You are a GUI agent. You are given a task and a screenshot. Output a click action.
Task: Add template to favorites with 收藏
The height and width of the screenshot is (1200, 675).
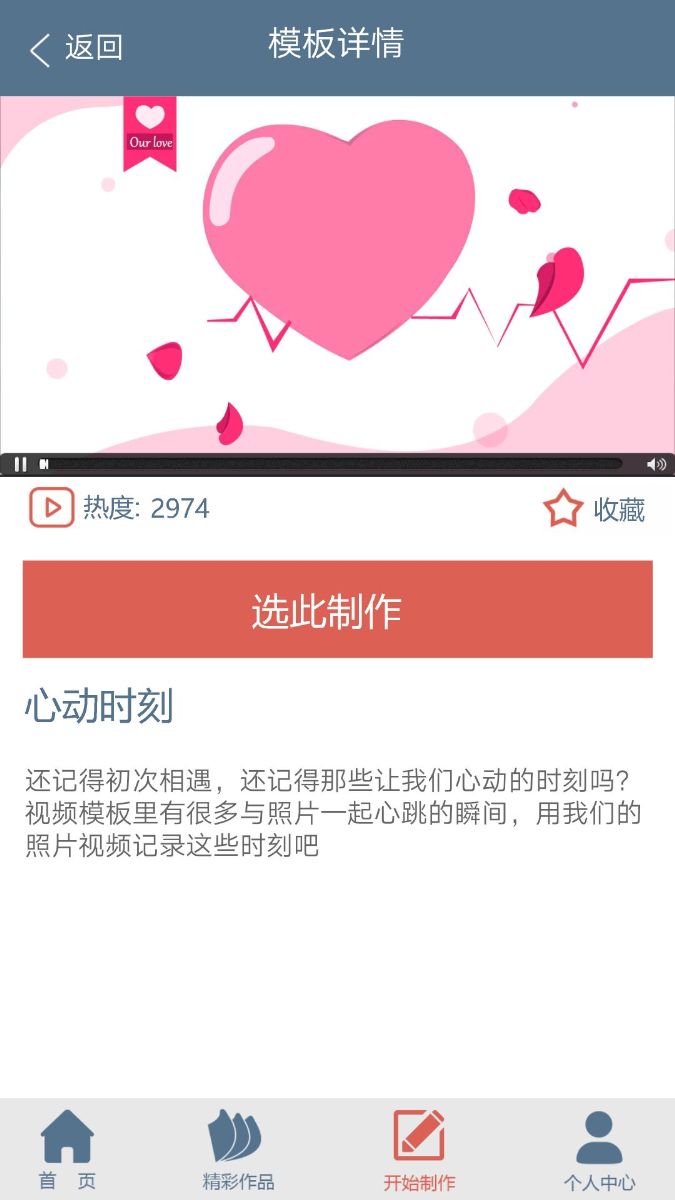(594, 509)
